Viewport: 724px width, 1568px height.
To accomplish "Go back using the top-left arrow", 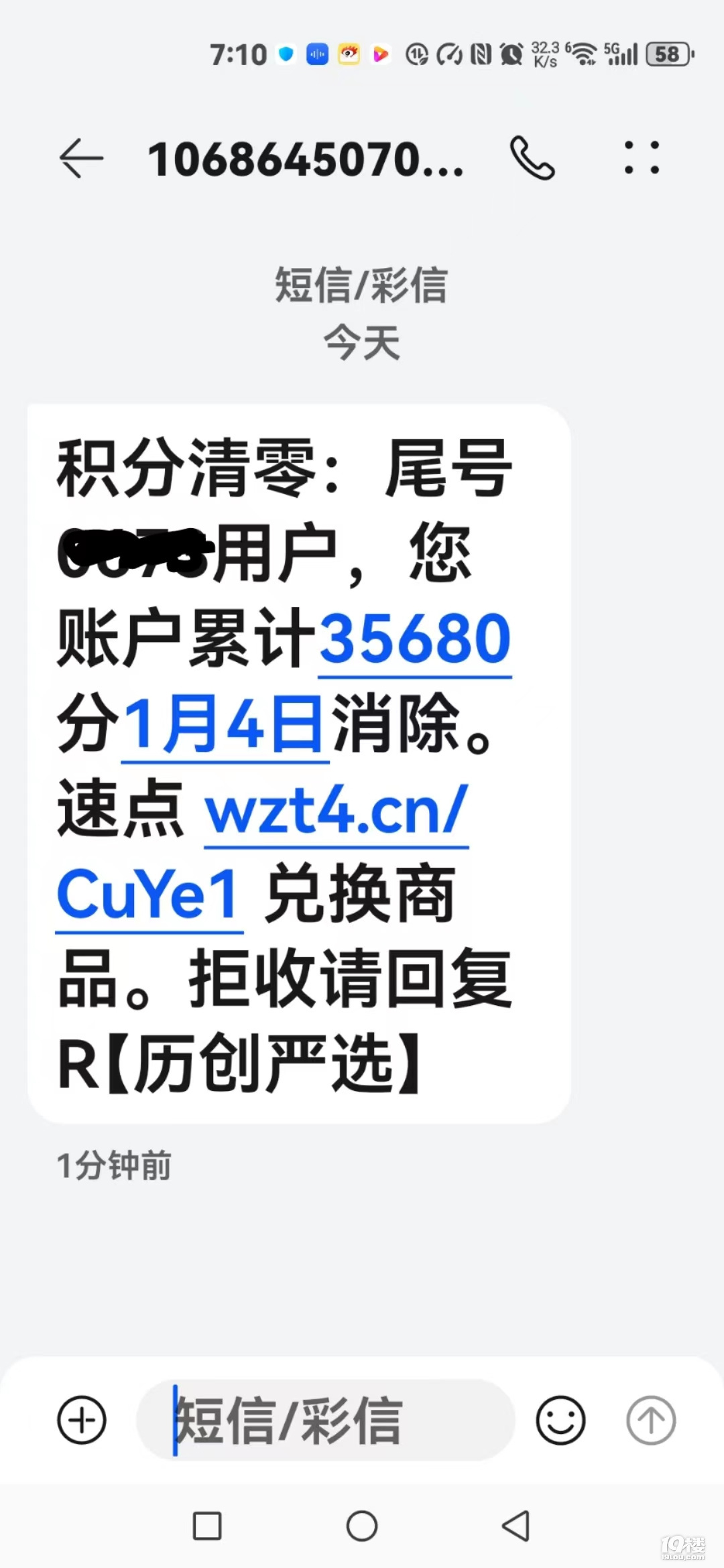I will 81,159.
